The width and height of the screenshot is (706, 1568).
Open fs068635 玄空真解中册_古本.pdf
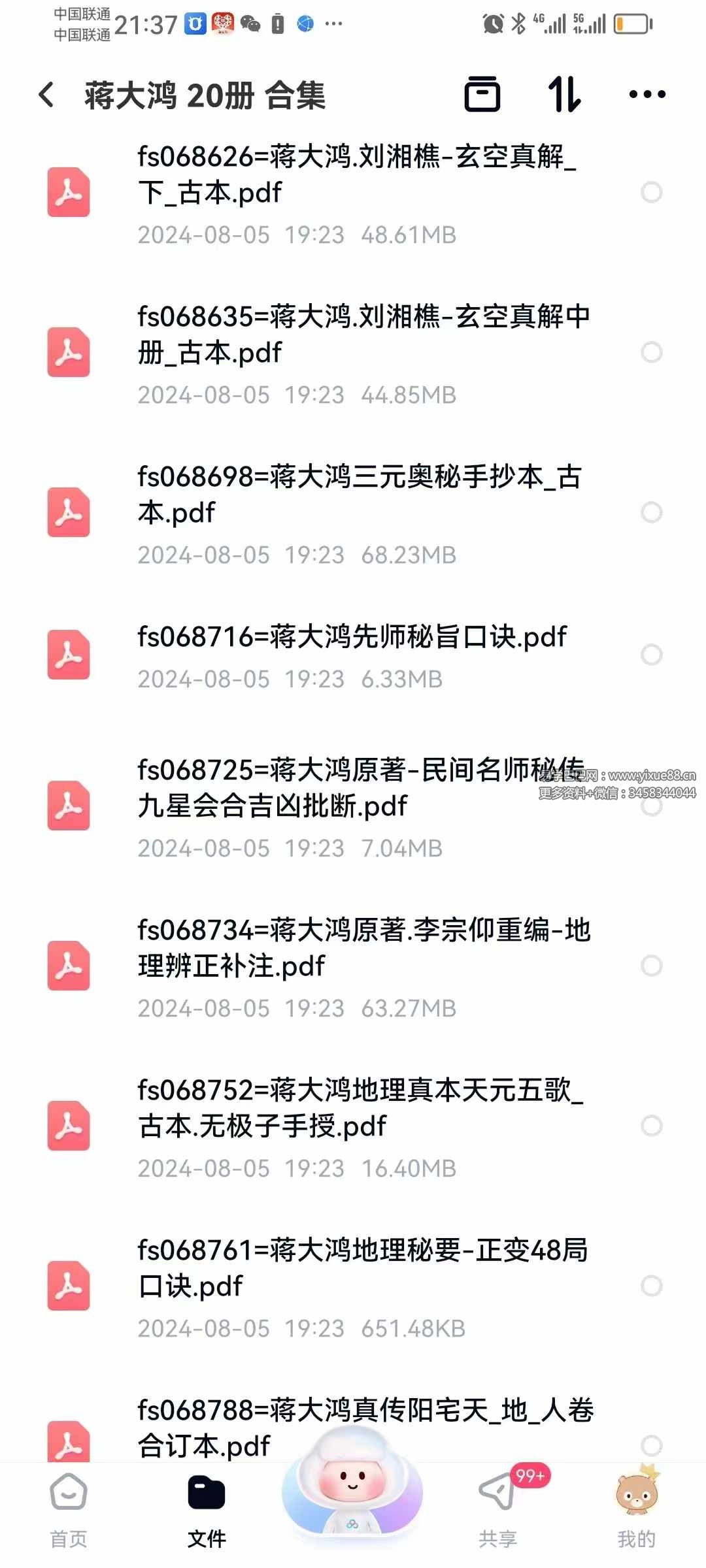click(363, 335)
